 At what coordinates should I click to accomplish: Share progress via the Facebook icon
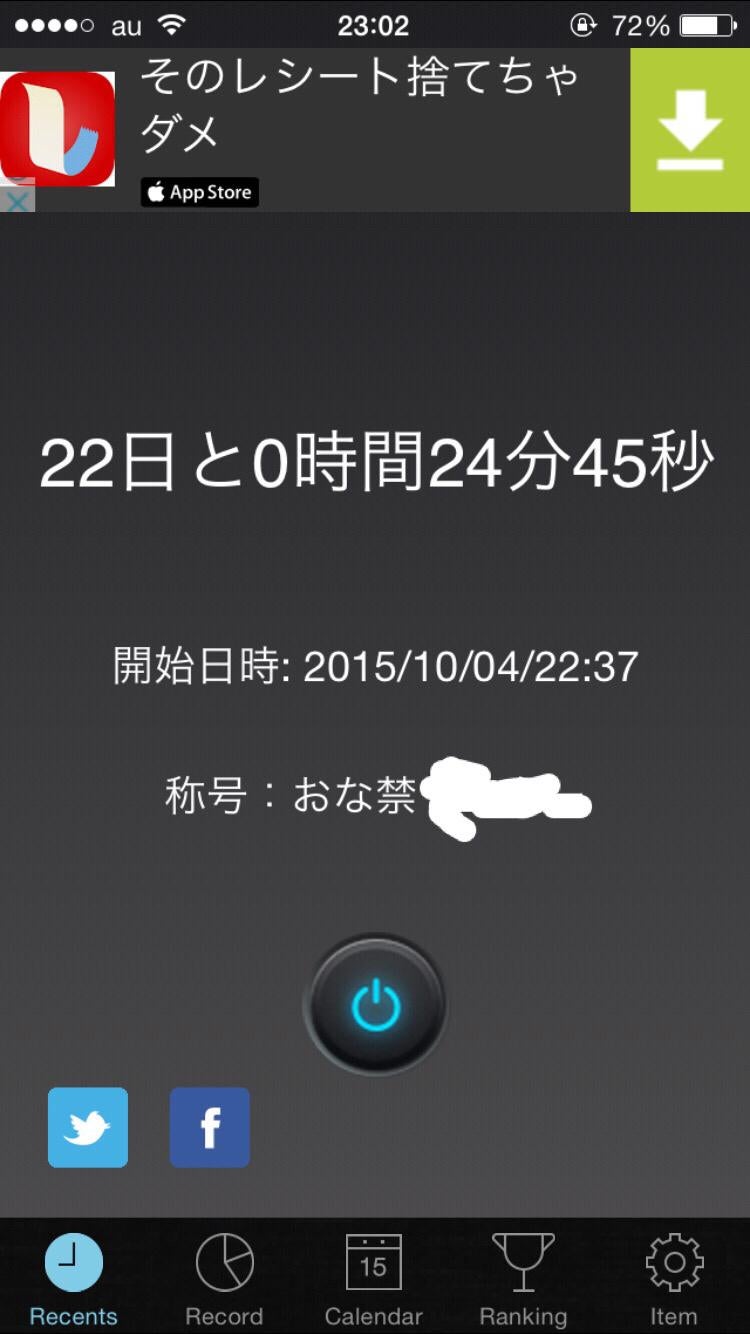tap(209, 1127)
